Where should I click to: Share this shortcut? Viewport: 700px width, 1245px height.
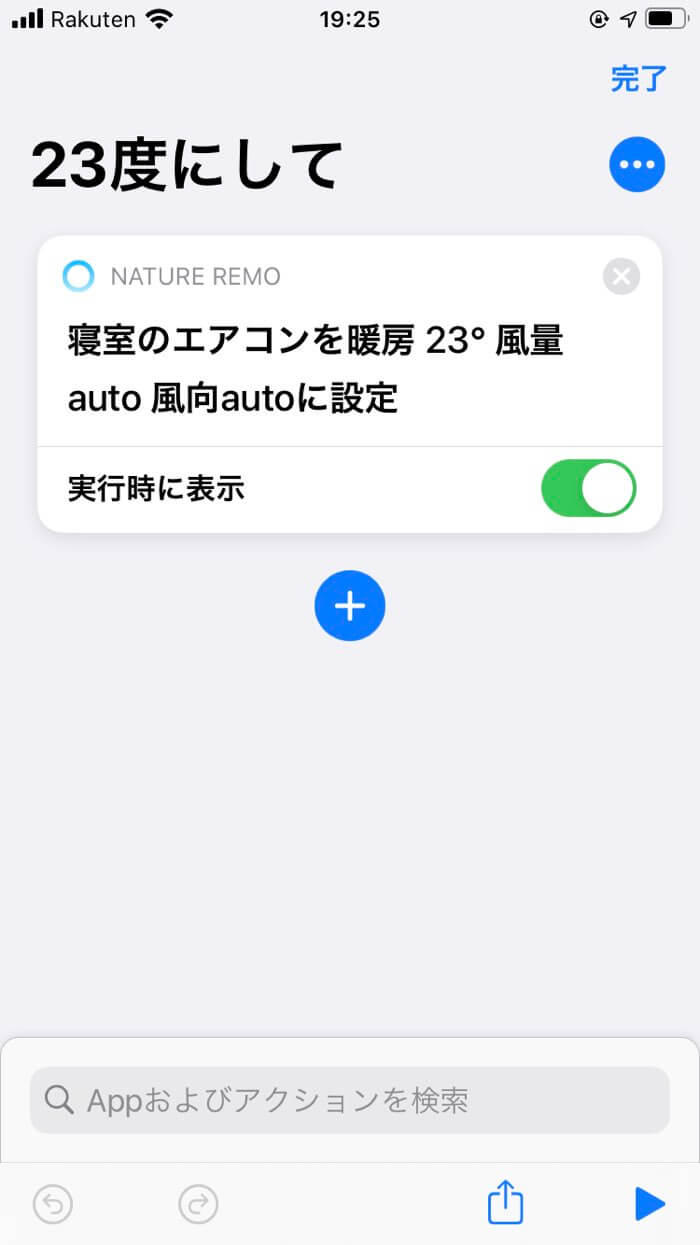point(505,1202)
